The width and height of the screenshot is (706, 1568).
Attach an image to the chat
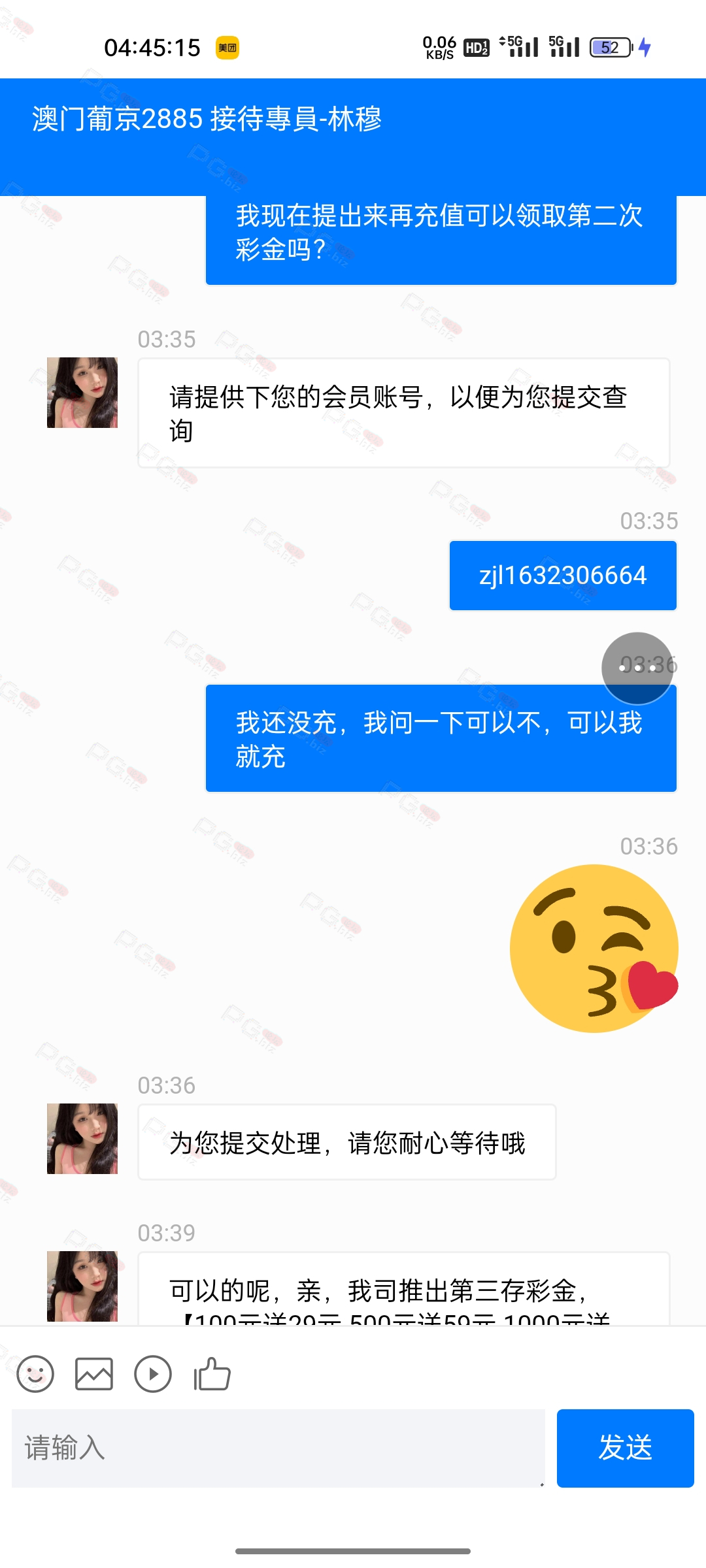(94, 1374)
